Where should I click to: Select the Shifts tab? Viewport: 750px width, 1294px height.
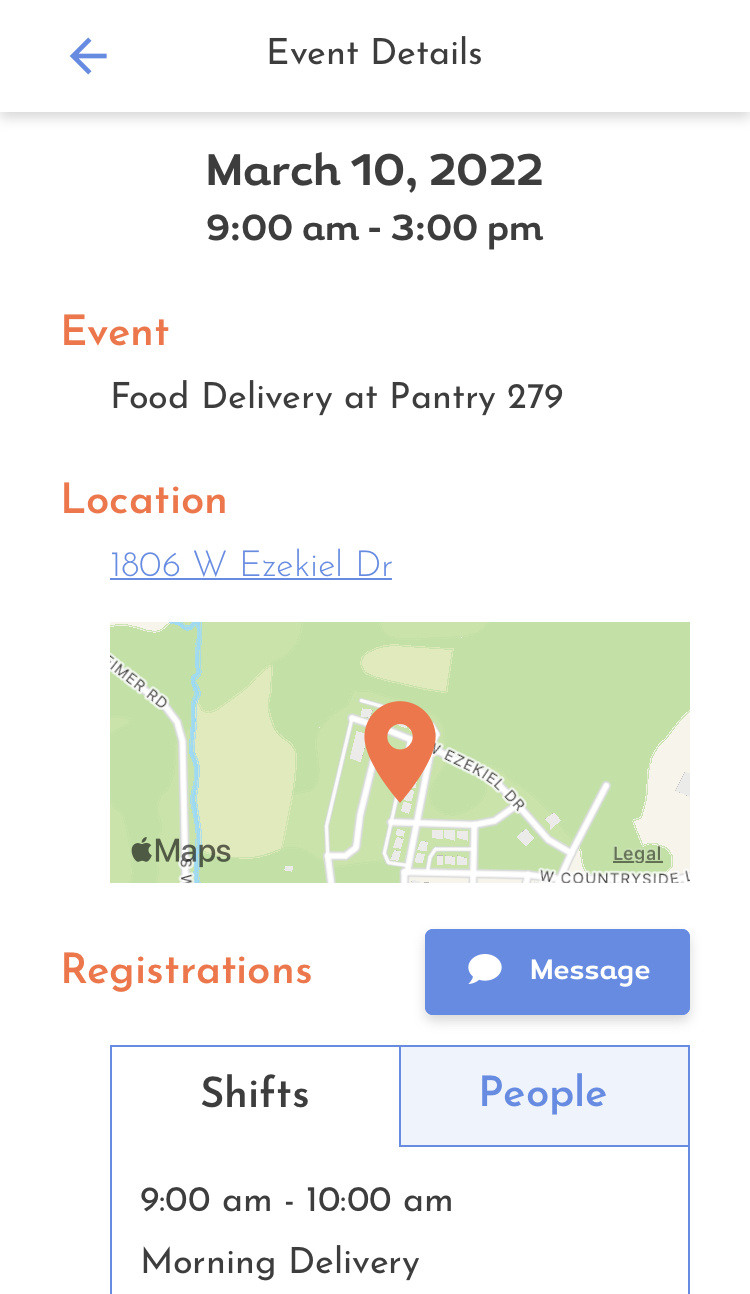[255, 1095]
